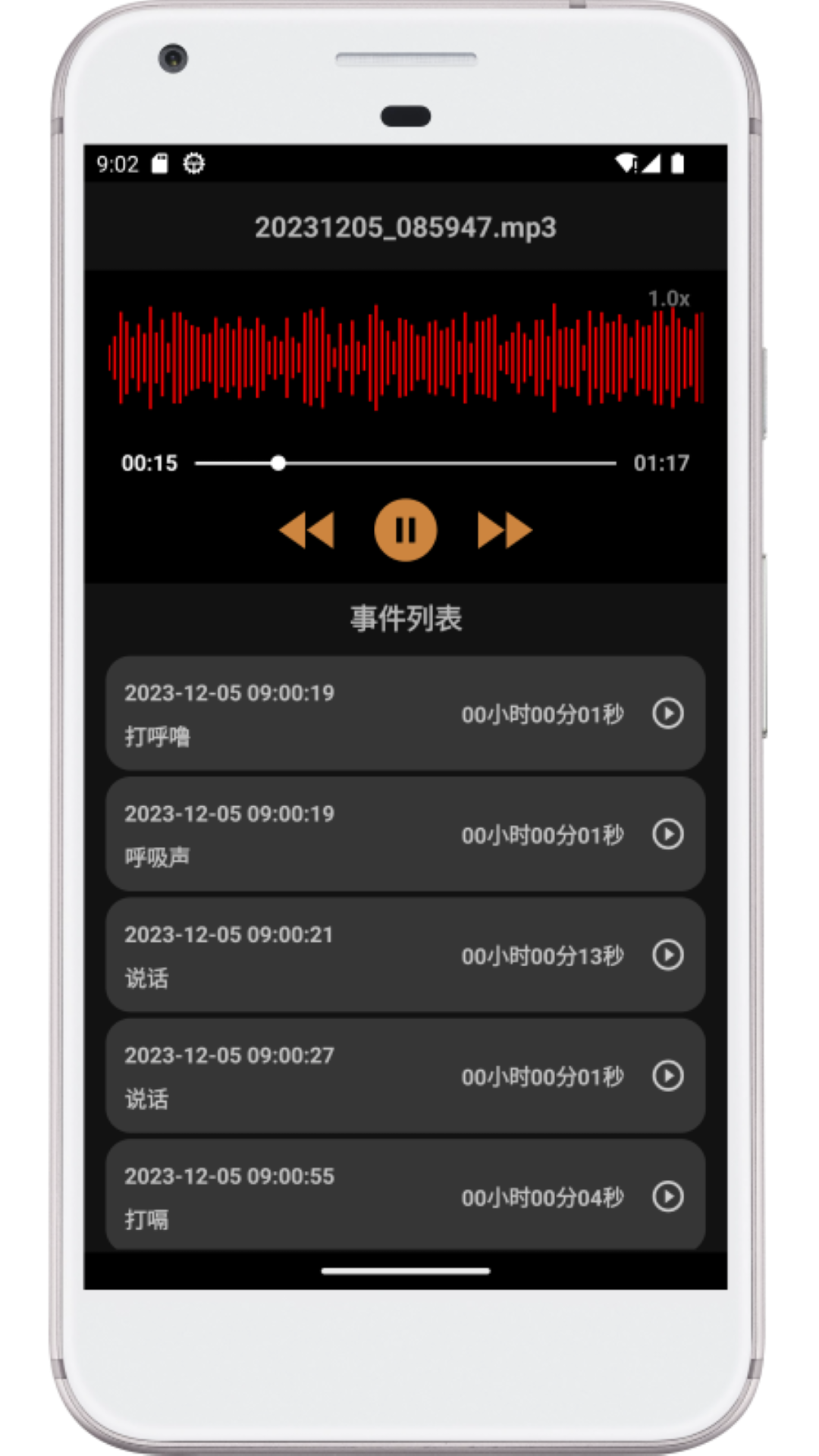Play the 打呼噜 event clip

[x=667, y=714]
